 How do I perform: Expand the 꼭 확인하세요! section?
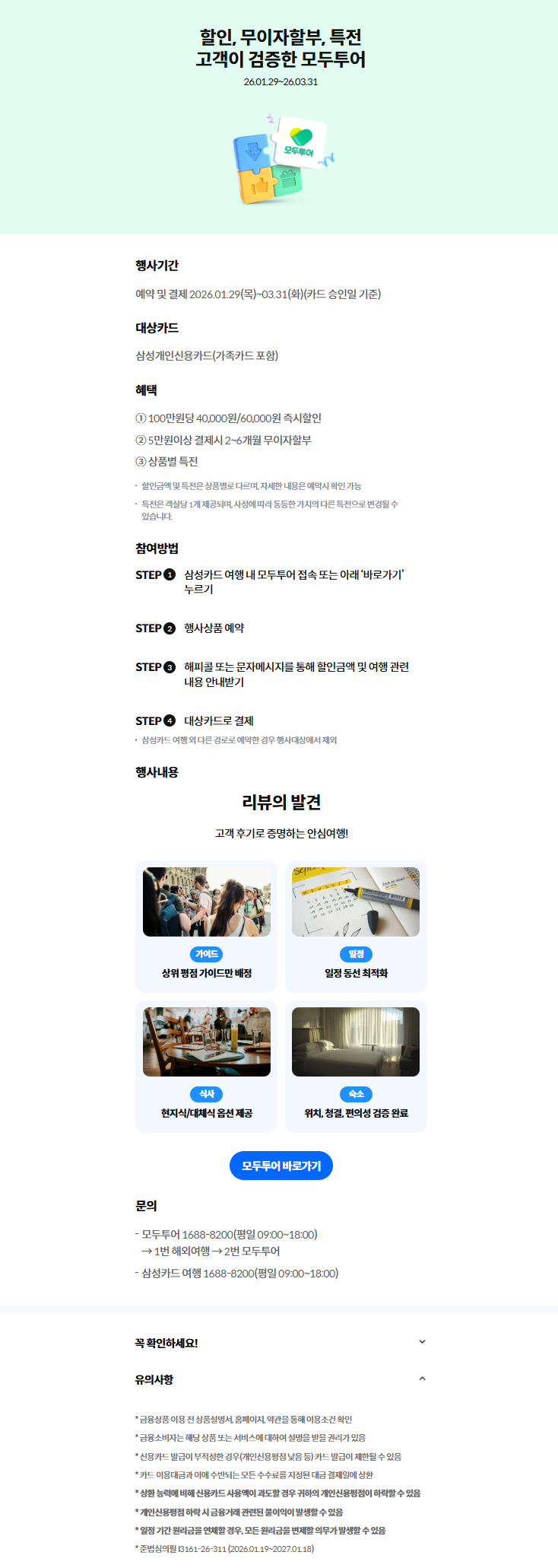click(422, 1342)
